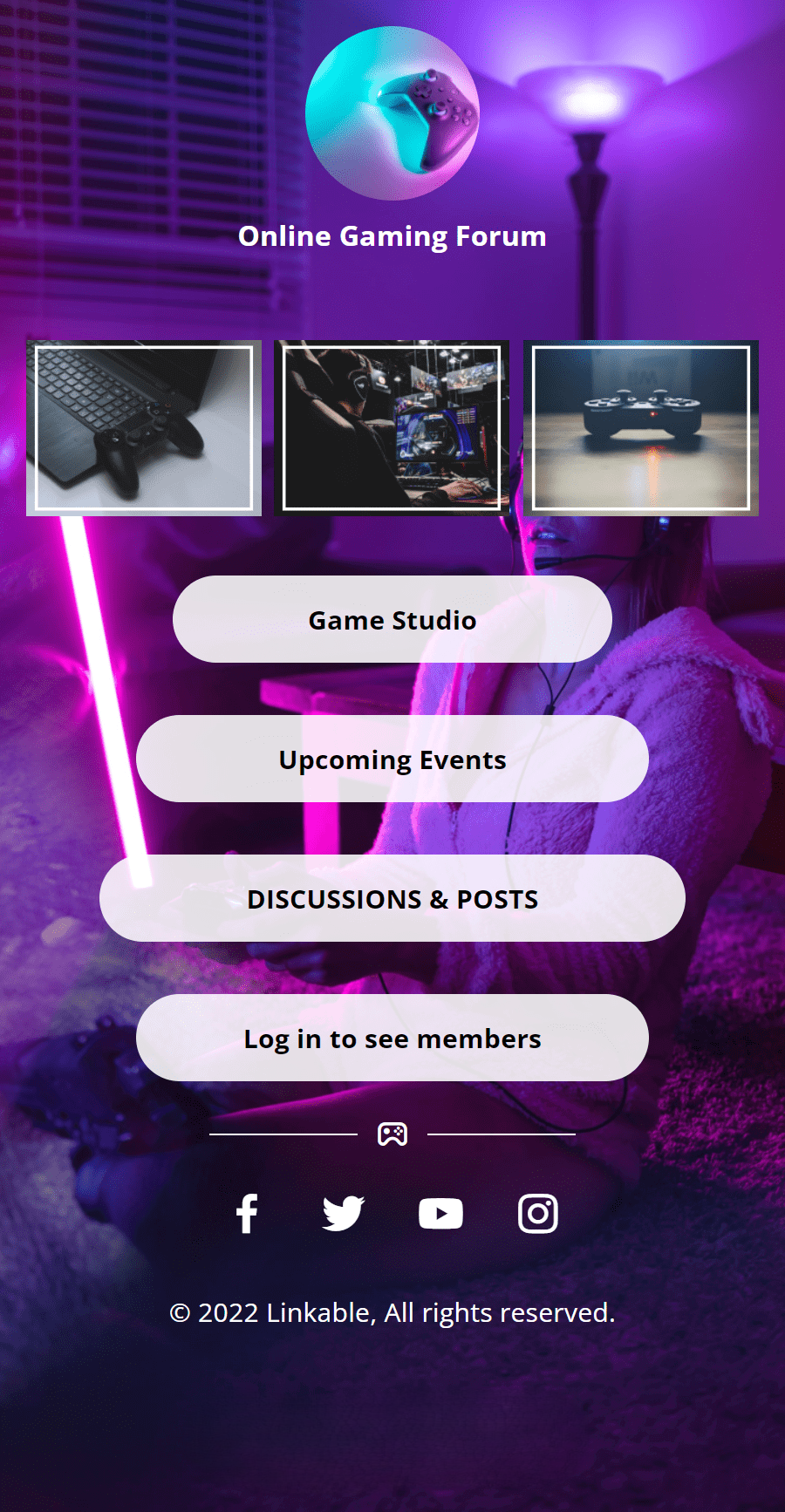Open the Game Studio link
The image size is (785, 1512).
392,619
